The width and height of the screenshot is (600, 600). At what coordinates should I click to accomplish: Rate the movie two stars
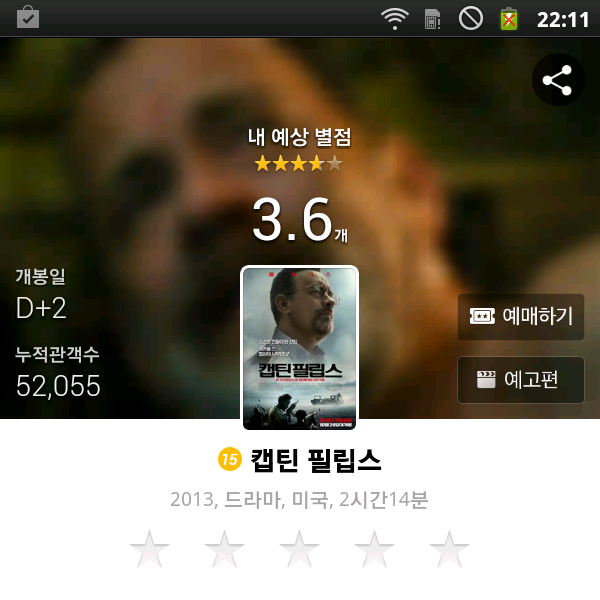pyautogui.click(x=225, y=550)
